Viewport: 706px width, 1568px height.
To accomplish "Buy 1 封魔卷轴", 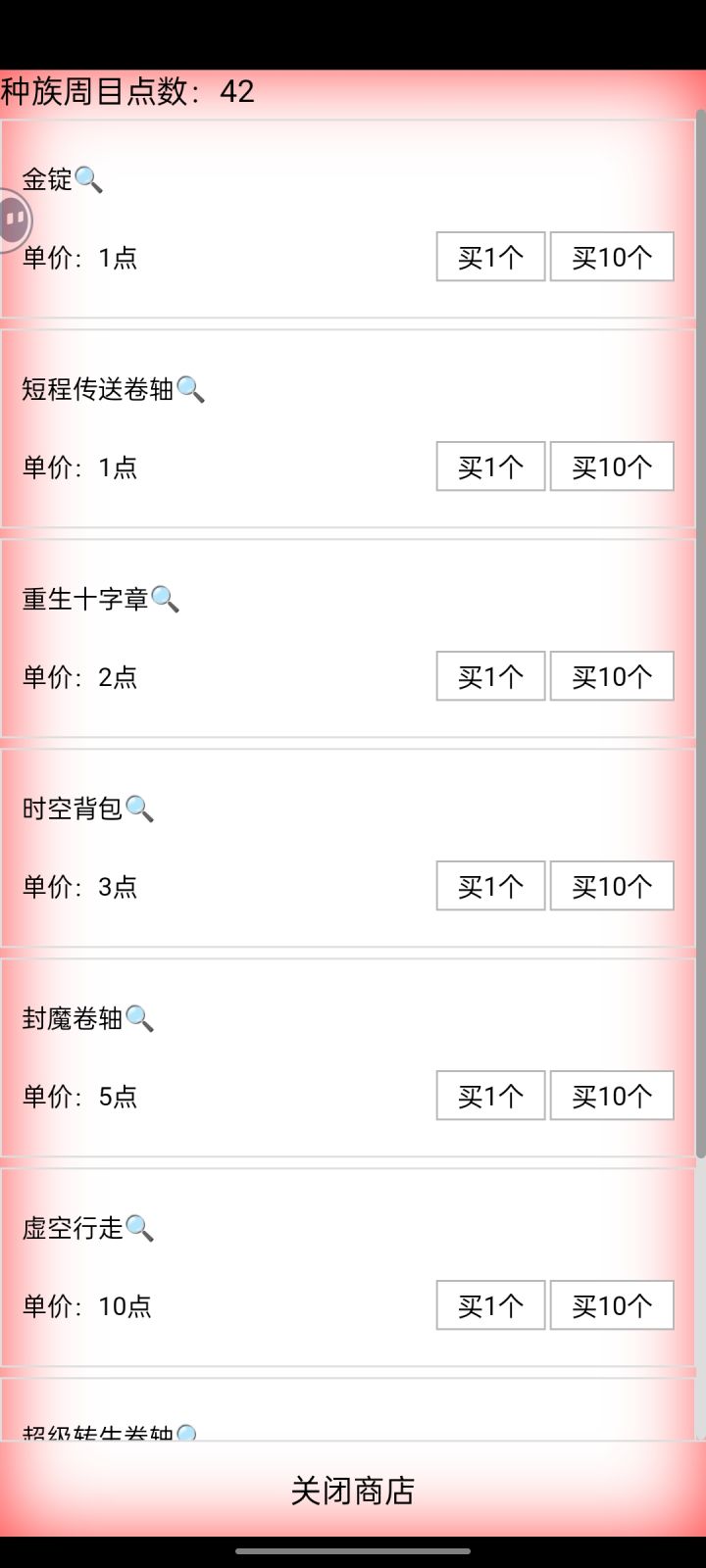I will (x=490, y=1096).
